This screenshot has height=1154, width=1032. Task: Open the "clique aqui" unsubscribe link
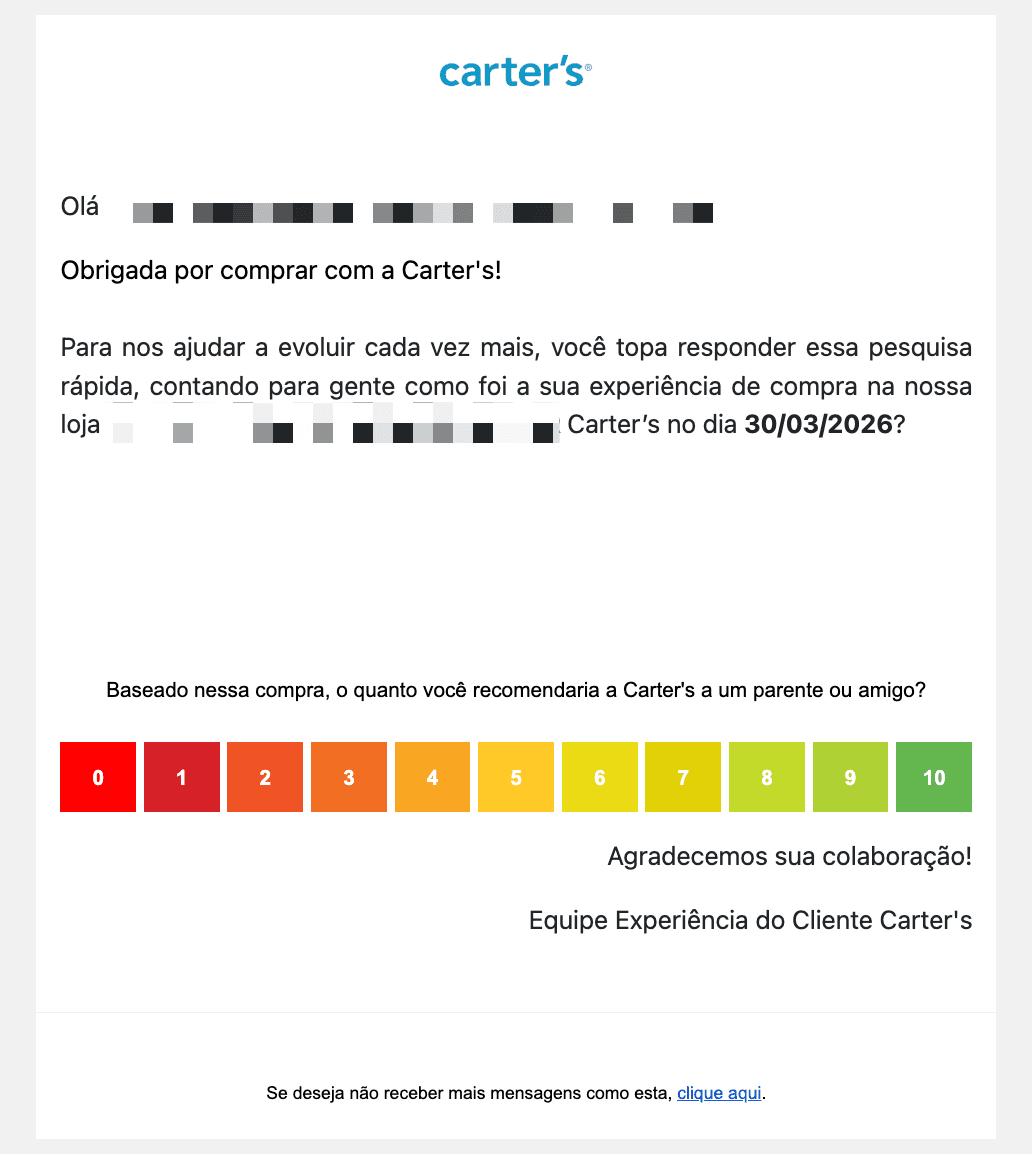click(x=719, y=1093)
